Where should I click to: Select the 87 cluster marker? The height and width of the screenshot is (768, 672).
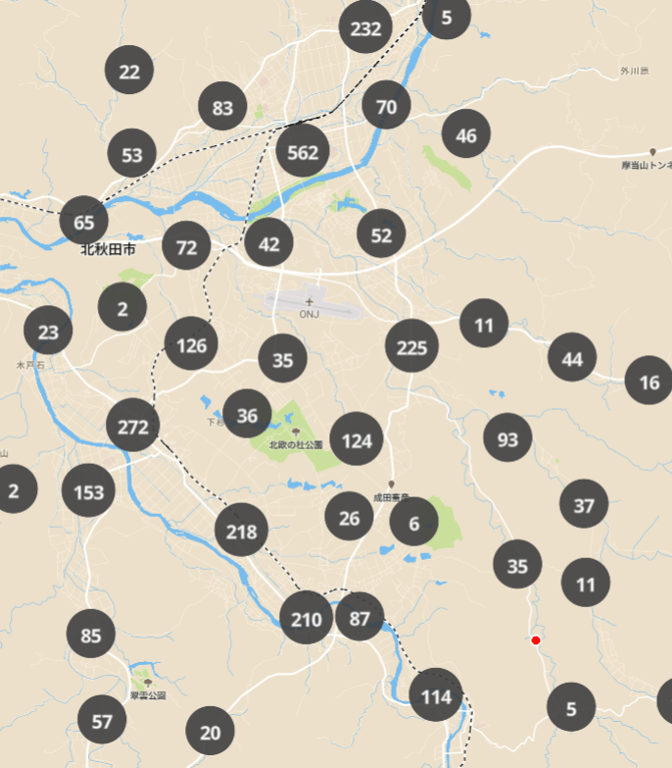(x=360, y=619)
